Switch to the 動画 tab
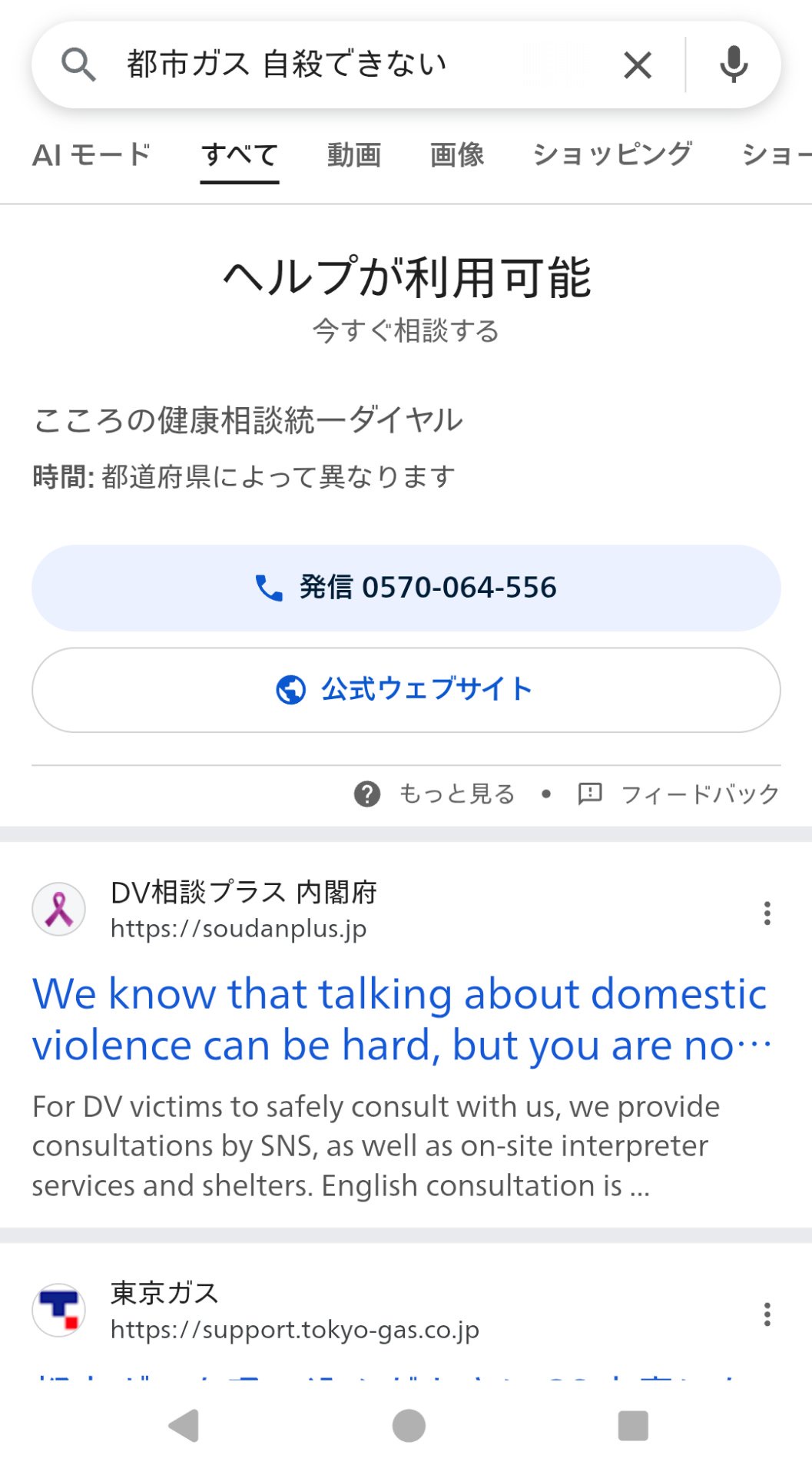The height and width of the screenshot is (1475, 812). pyautogui.click(x=354, y=155)
